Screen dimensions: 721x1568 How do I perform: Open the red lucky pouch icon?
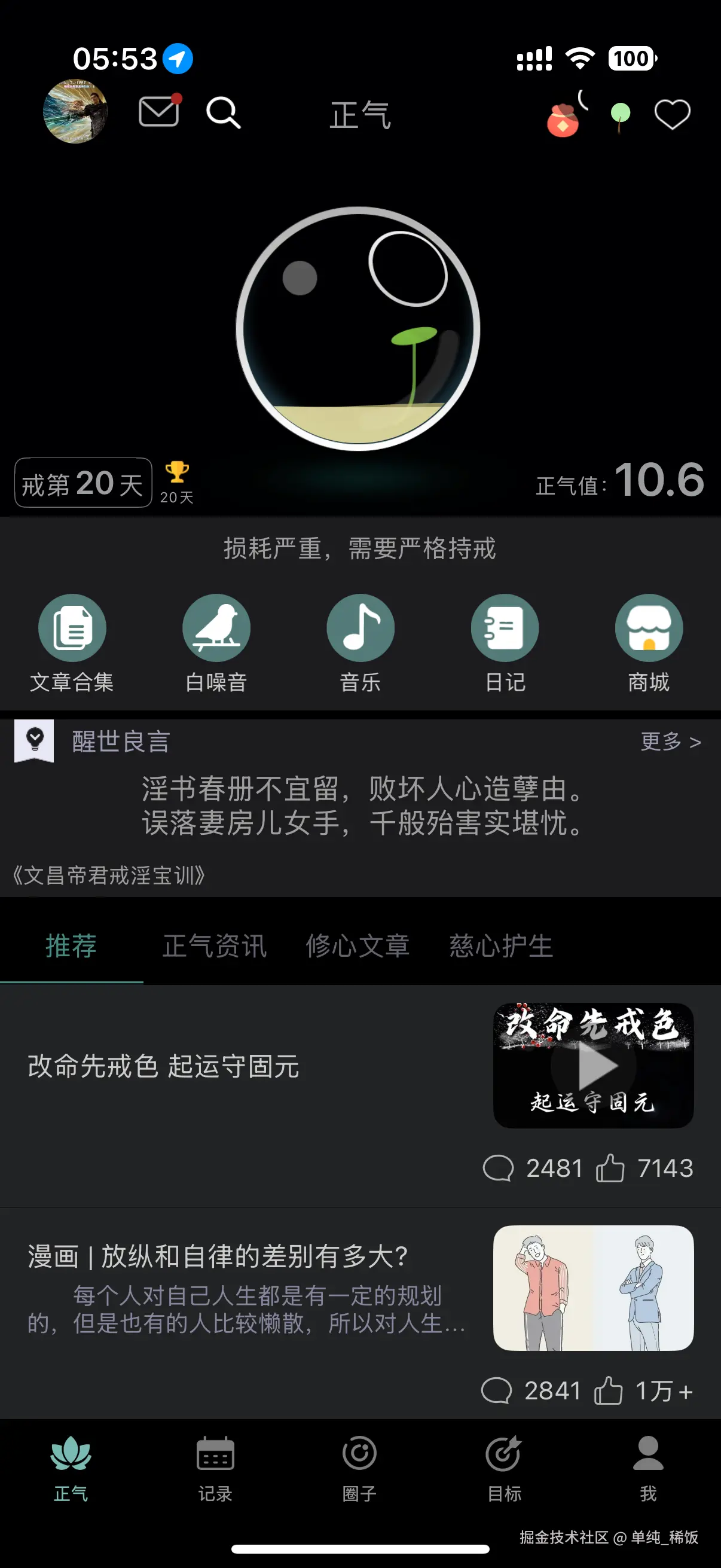(x=563, y=117)
